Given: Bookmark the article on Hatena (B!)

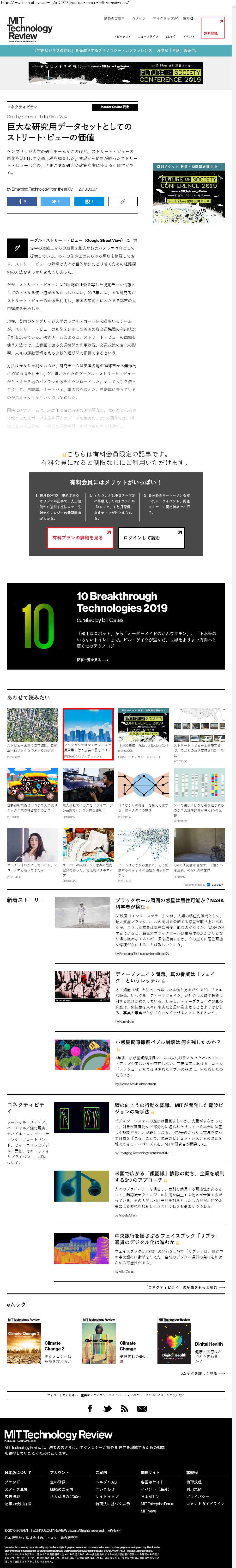Looking at the screenshot, I should click(x=89, y=201).
